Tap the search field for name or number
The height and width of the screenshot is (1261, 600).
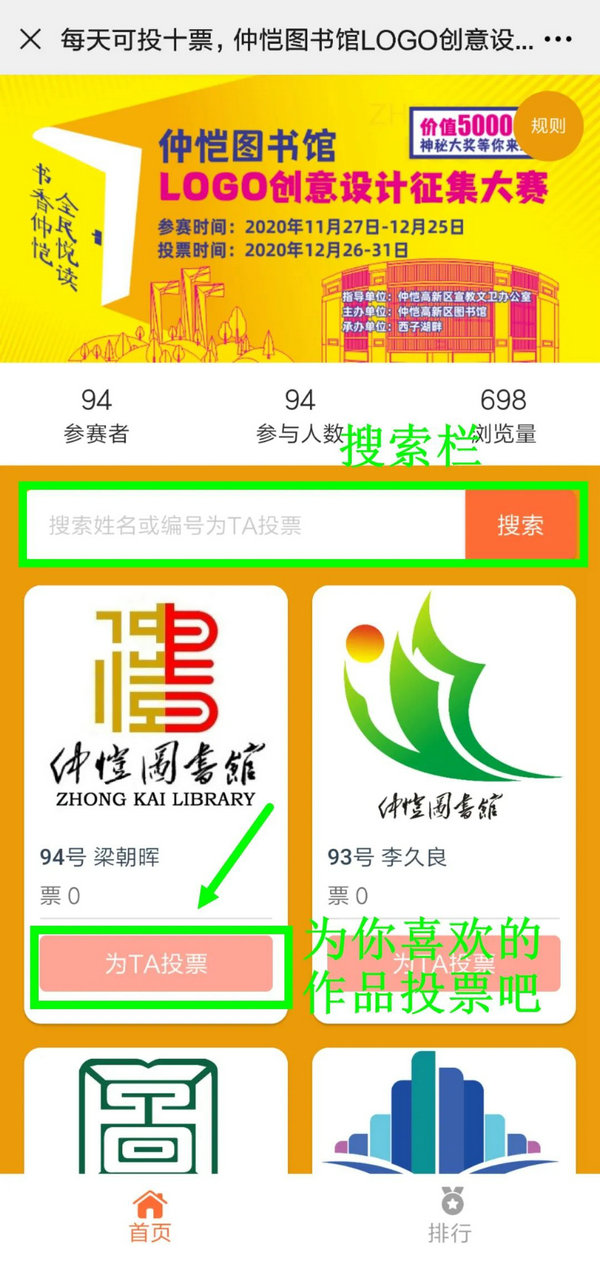coord(245,525)
